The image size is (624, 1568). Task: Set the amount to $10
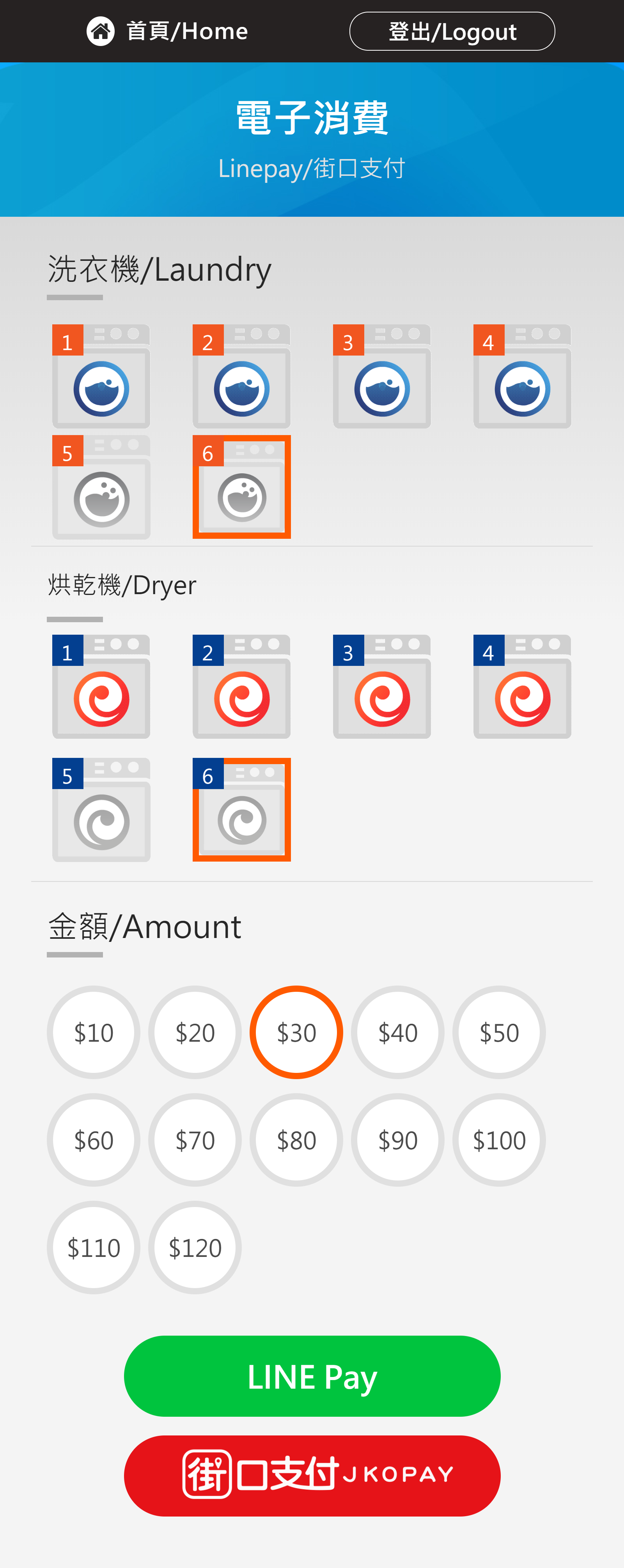pyautogui.click(x=94, y=1033)
